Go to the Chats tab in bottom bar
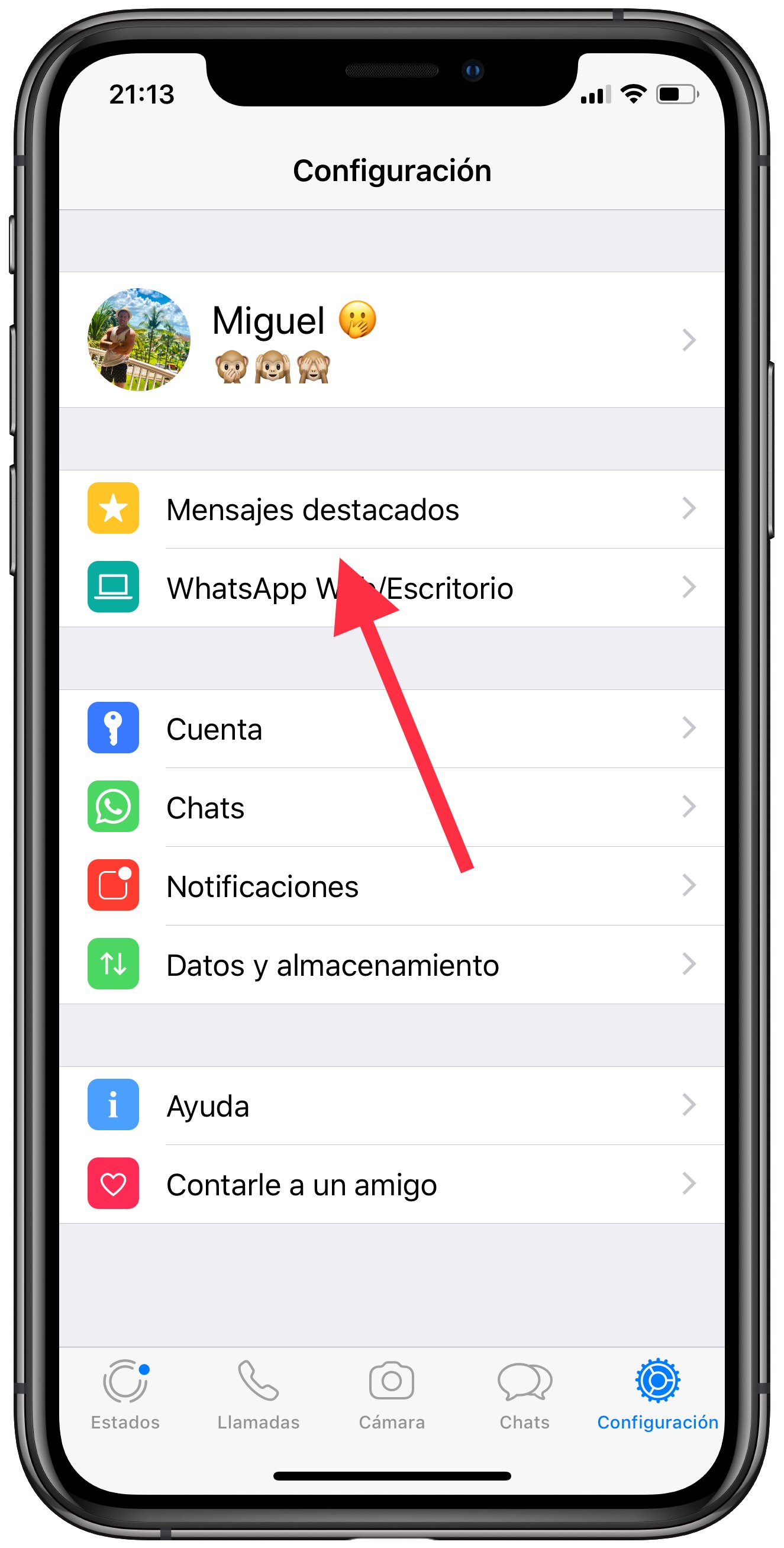This screenshot has width=784, height=1548. tap(524, 1395)
